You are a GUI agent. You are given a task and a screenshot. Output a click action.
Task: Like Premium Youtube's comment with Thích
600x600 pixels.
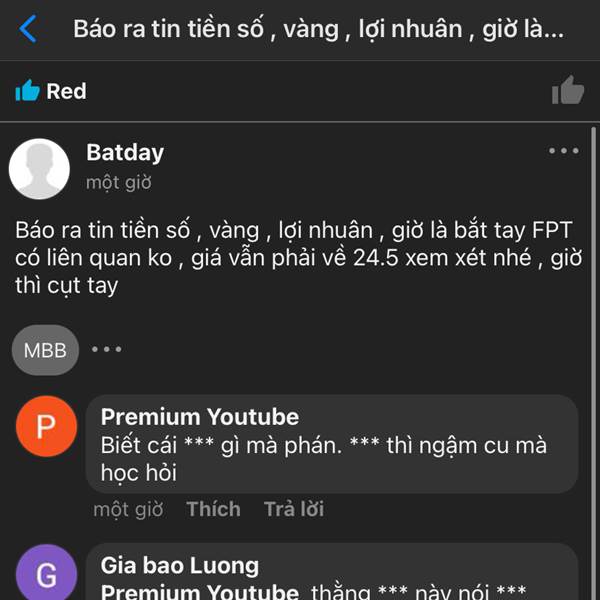213,509
